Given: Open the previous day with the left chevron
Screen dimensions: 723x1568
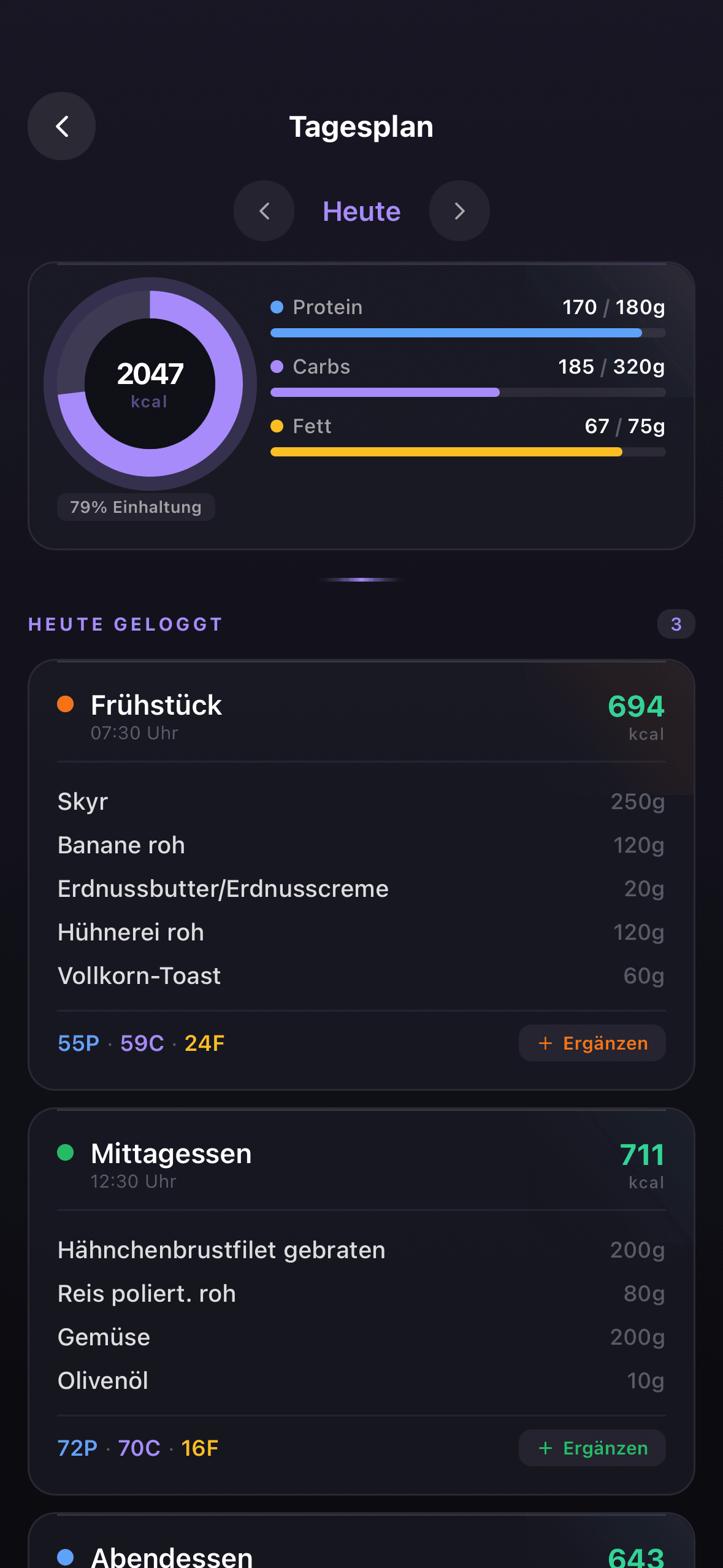Looking at the screenshot, I should (264, 211).
